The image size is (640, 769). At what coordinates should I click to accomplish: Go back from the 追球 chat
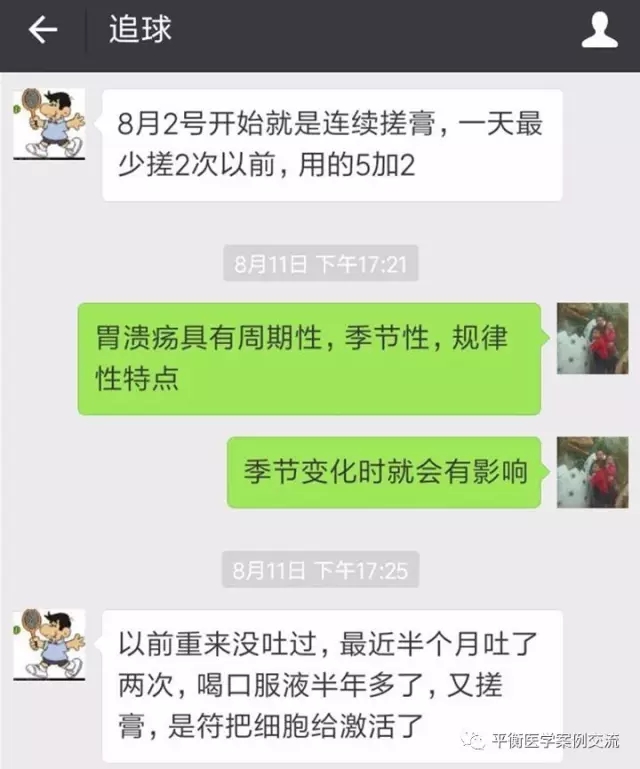click(42, 31)
